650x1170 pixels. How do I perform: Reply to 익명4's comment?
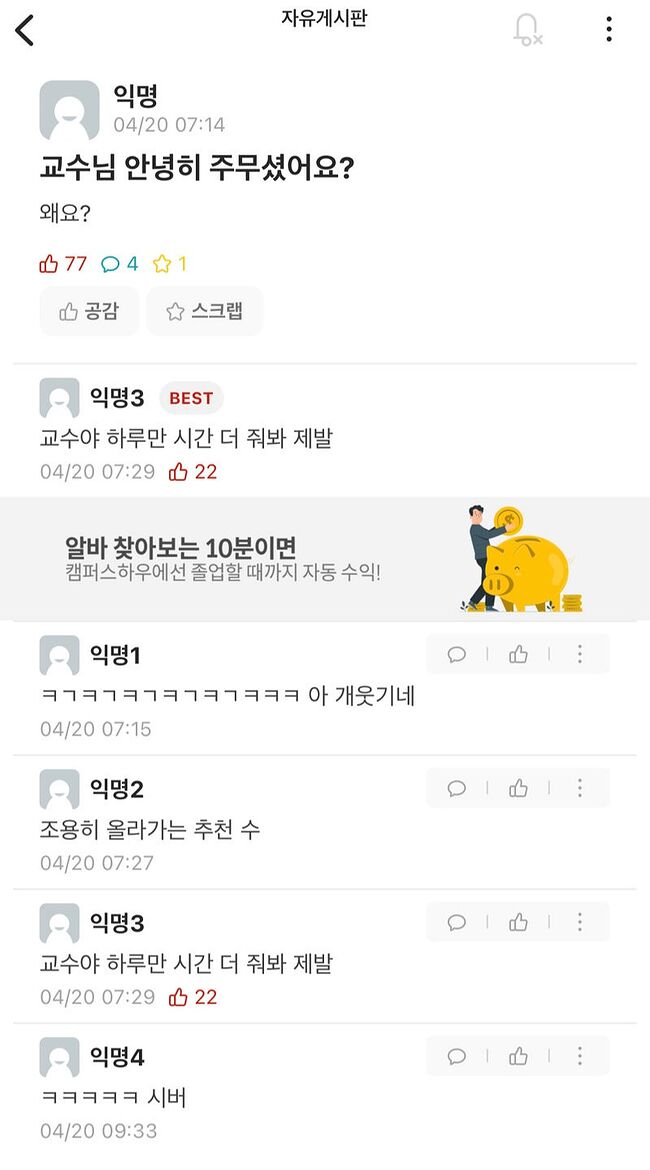click(x=457, y=1056)
